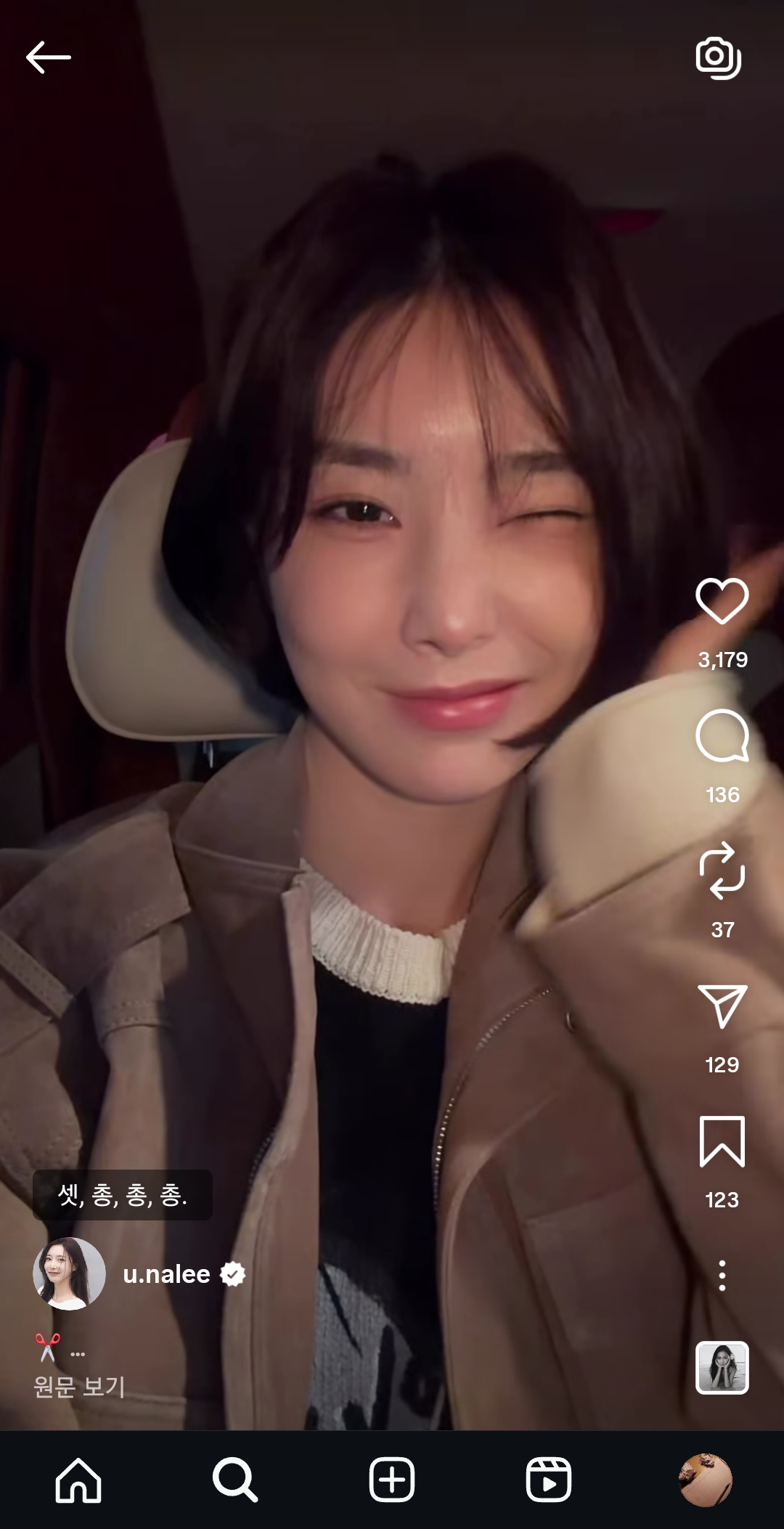Go back using the top arrow

point(48,57)
